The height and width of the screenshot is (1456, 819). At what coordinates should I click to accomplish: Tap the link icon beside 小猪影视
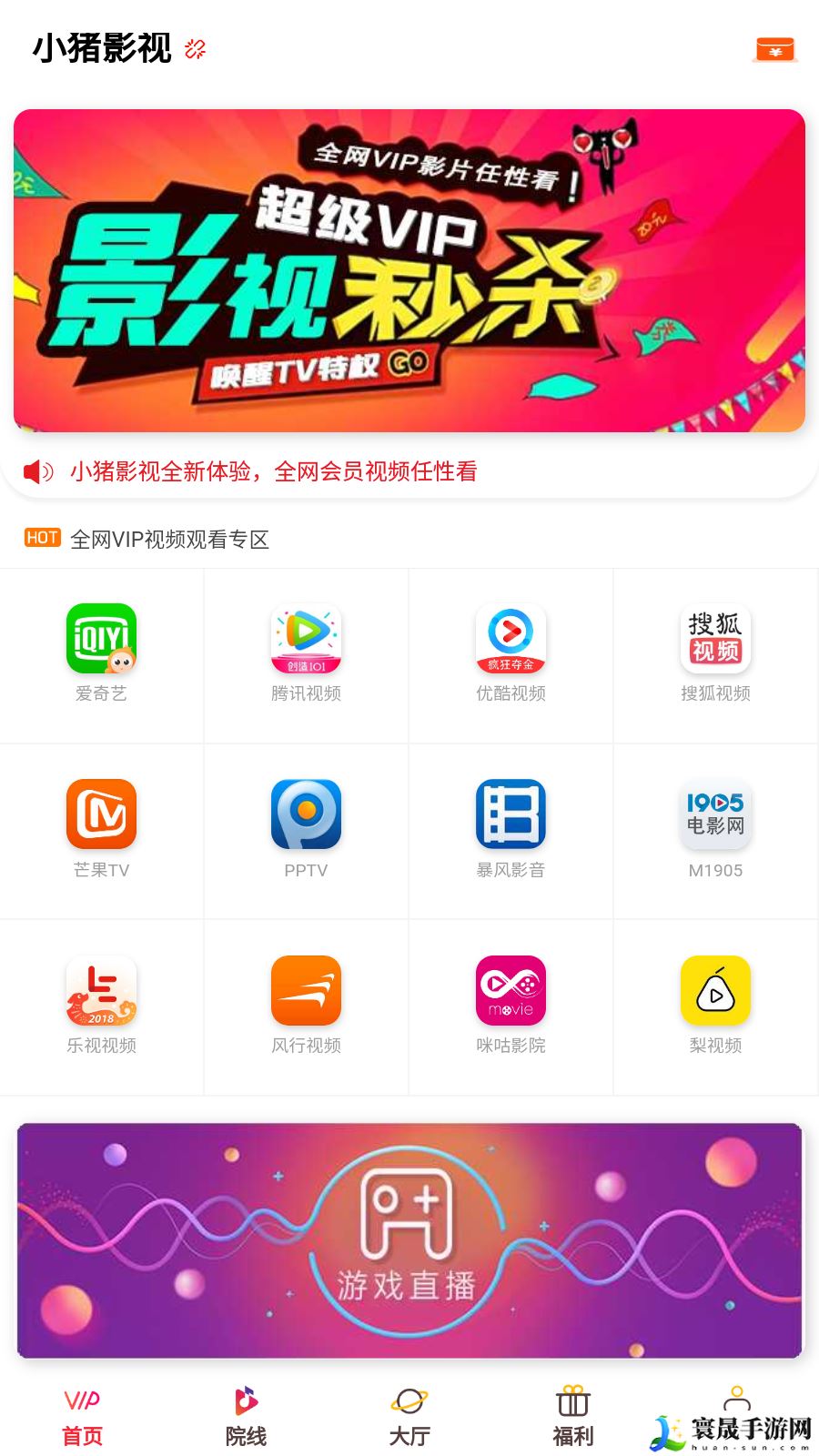click(195, 49)
